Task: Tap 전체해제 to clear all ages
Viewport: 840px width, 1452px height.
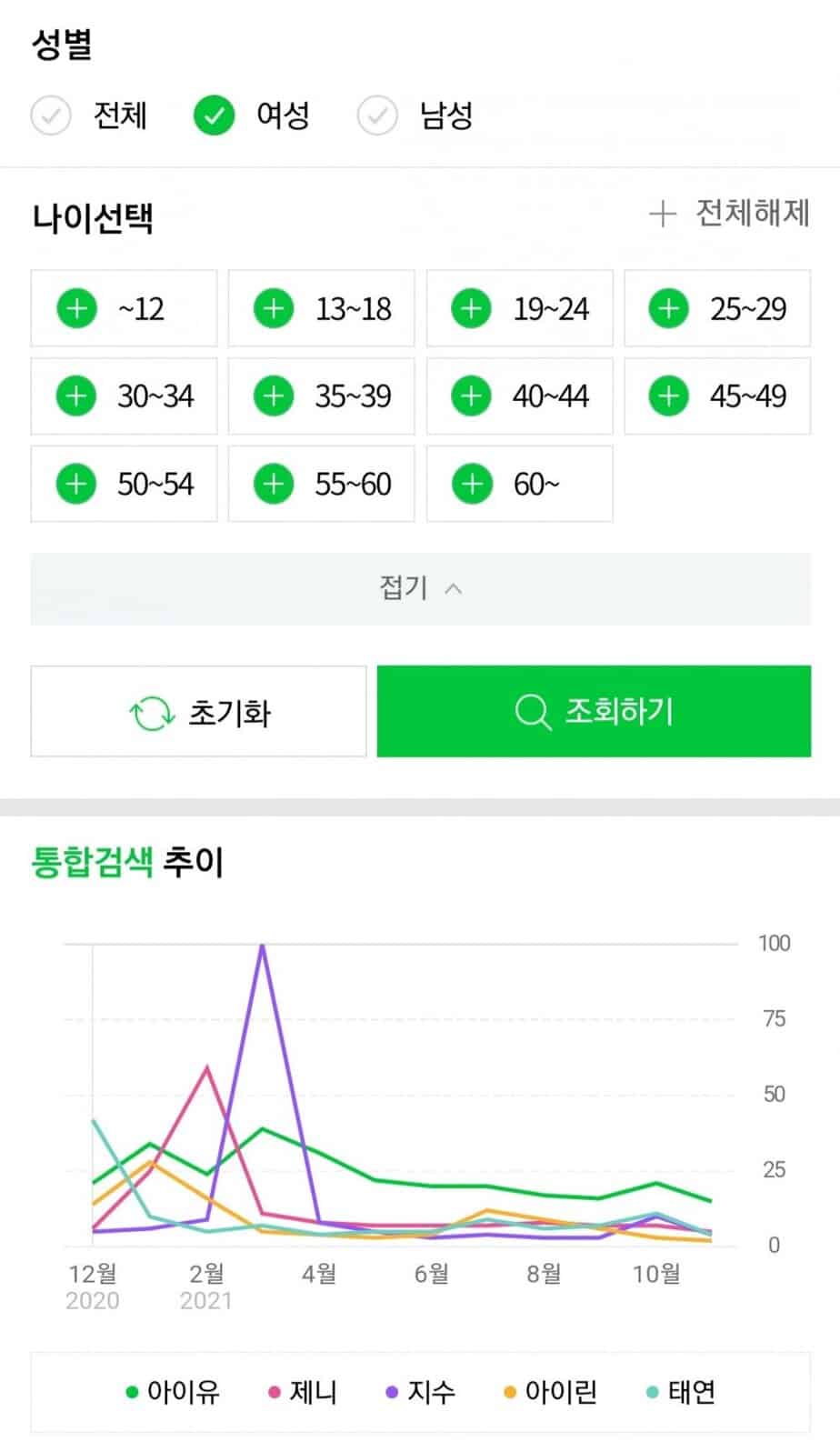Action: click(x=729, y=214)
